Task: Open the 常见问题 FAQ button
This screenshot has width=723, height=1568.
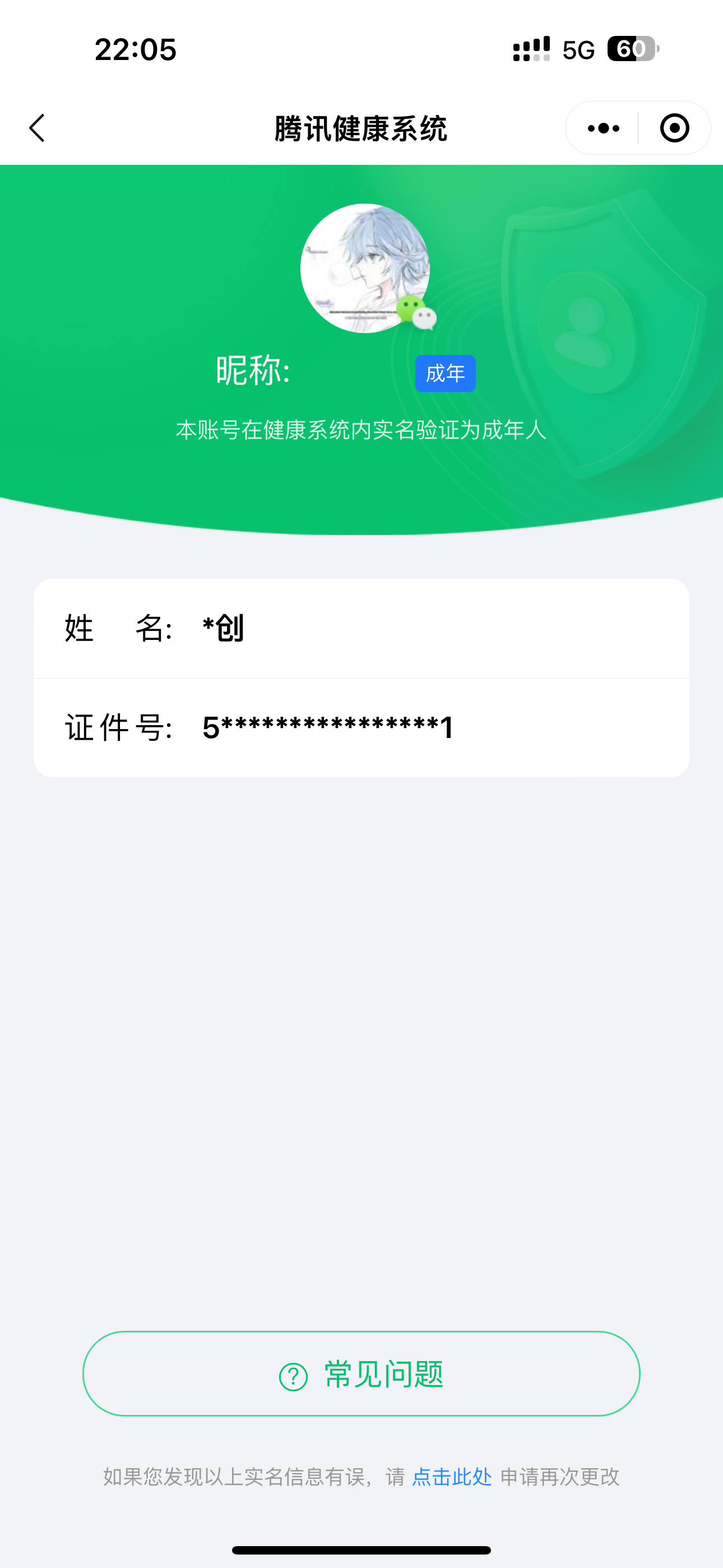Action: [x=361, y=1374]
